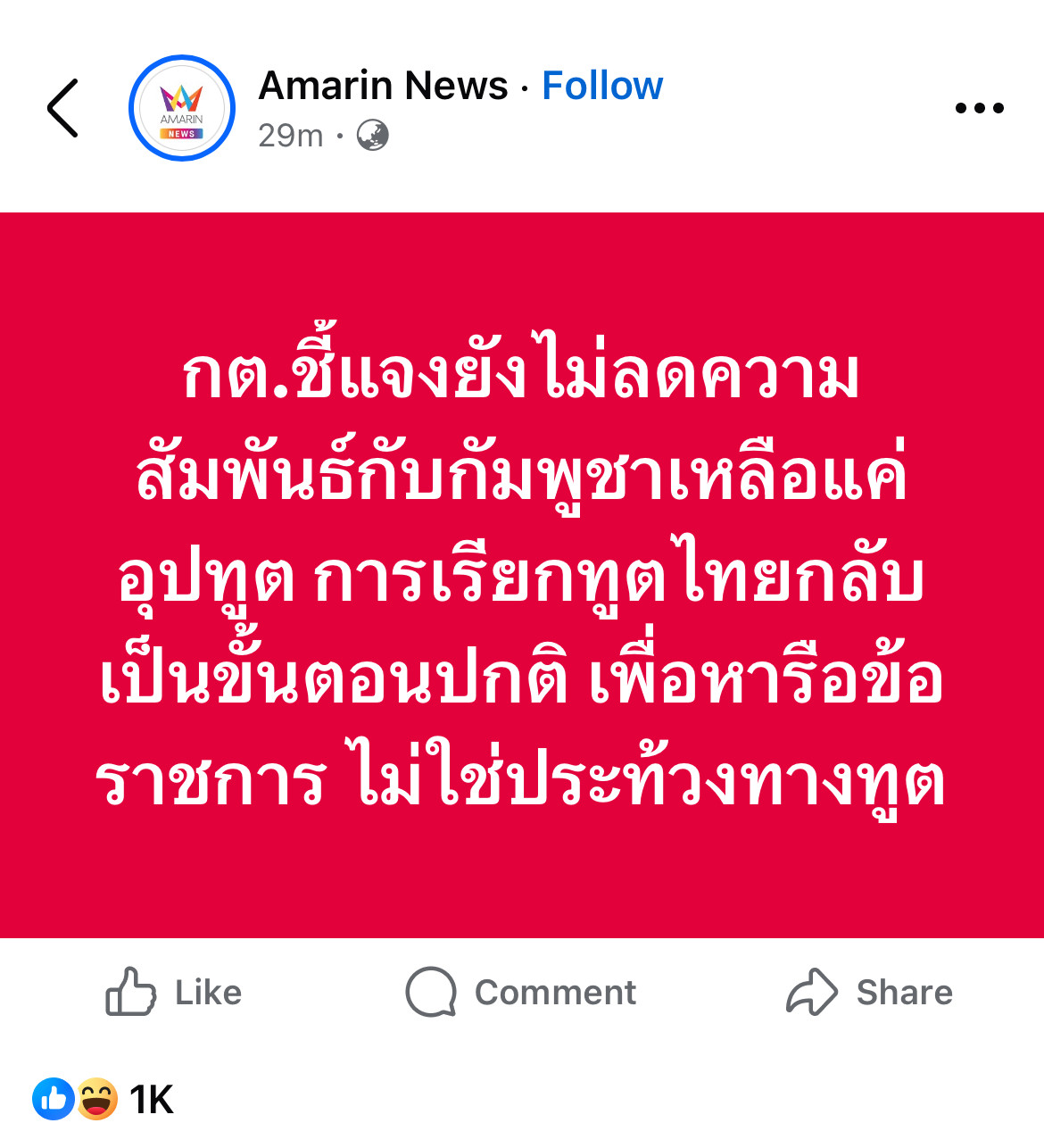Screen dimensions: 1044x1148
Task: Share this Amarin News post
Action: [x=869, y=992]
